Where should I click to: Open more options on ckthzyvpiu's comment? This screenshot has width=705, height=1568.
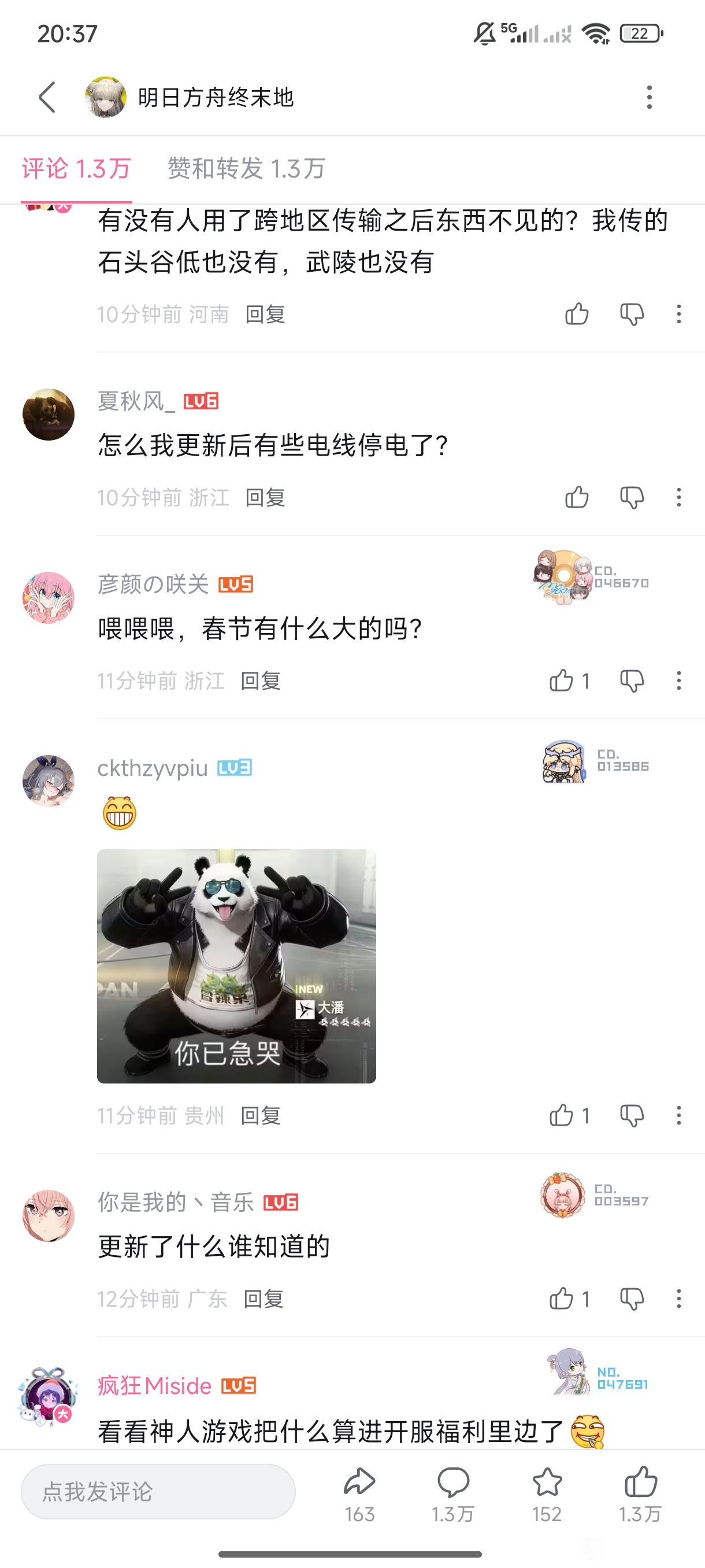tap(679, 1115)
